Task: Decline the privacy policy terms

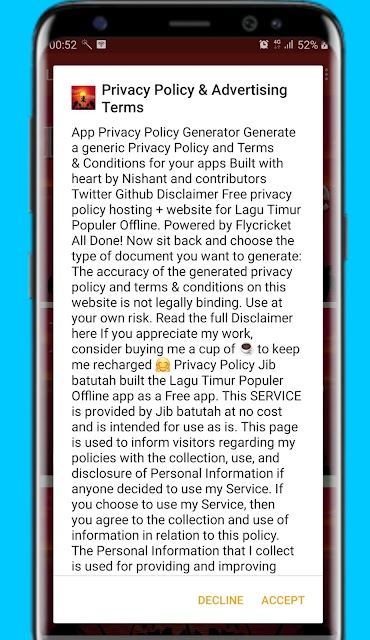Action: 220,600
